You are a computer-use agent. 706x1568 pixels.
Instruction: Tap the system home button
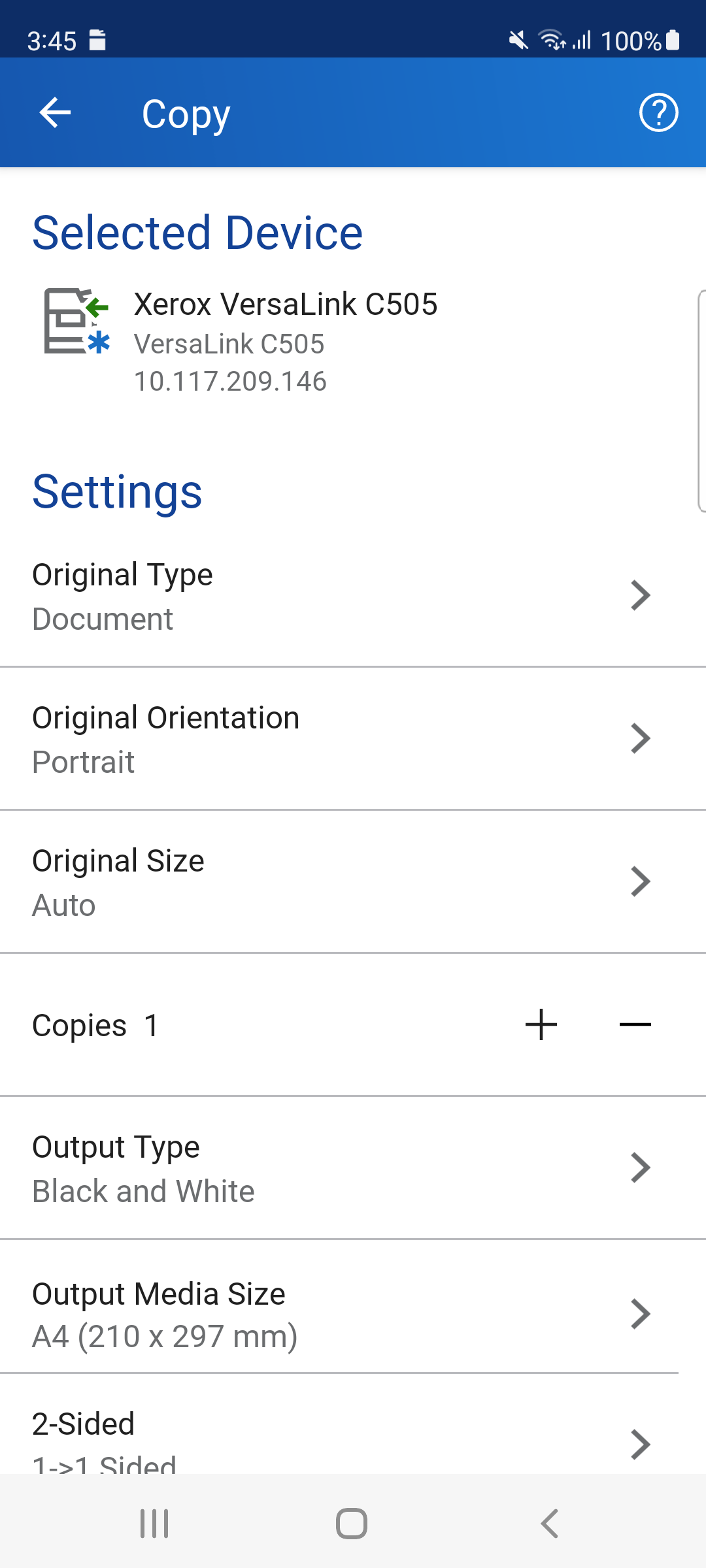(x=352, y=1524)
